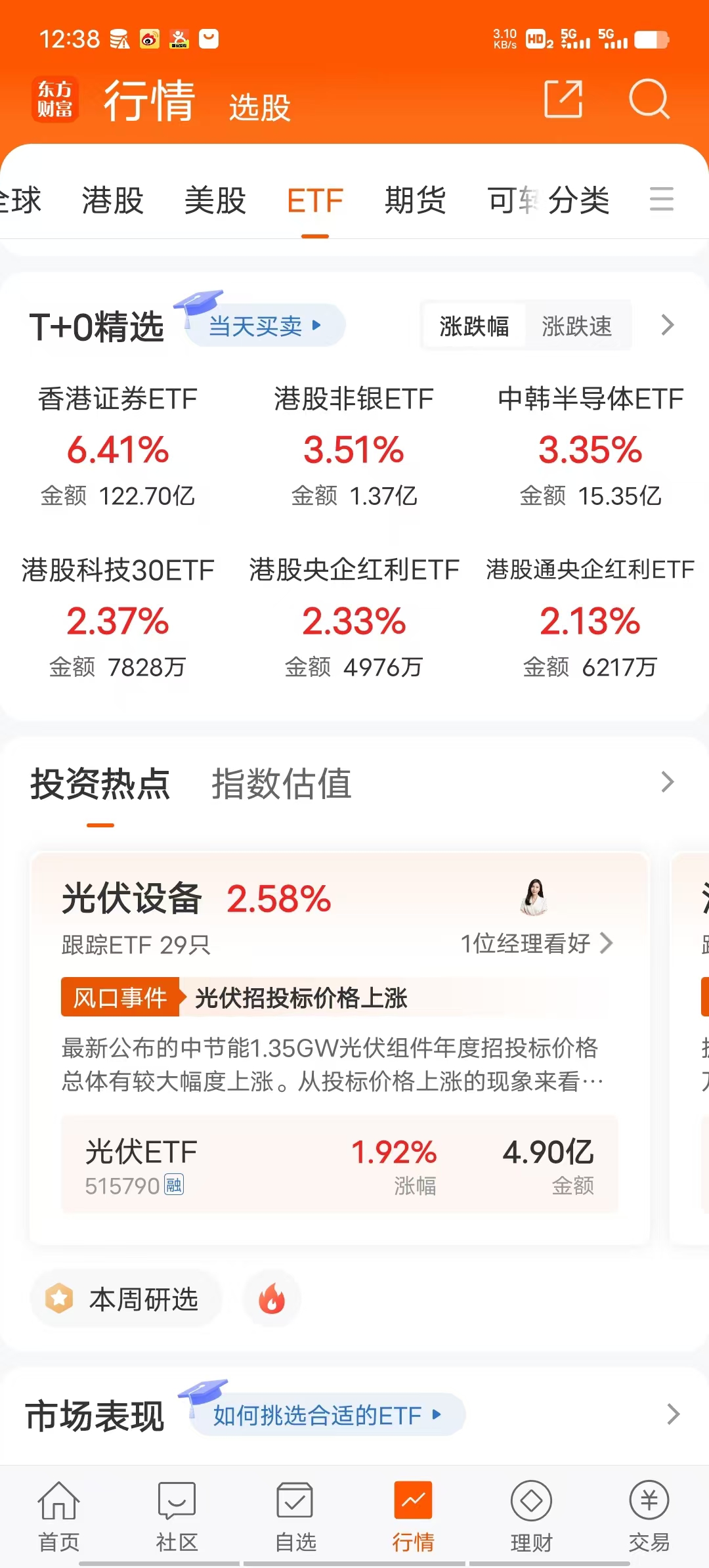The image size is (709, 1568).
Task: Open the 期货 market tab
Action: point(415,200)
